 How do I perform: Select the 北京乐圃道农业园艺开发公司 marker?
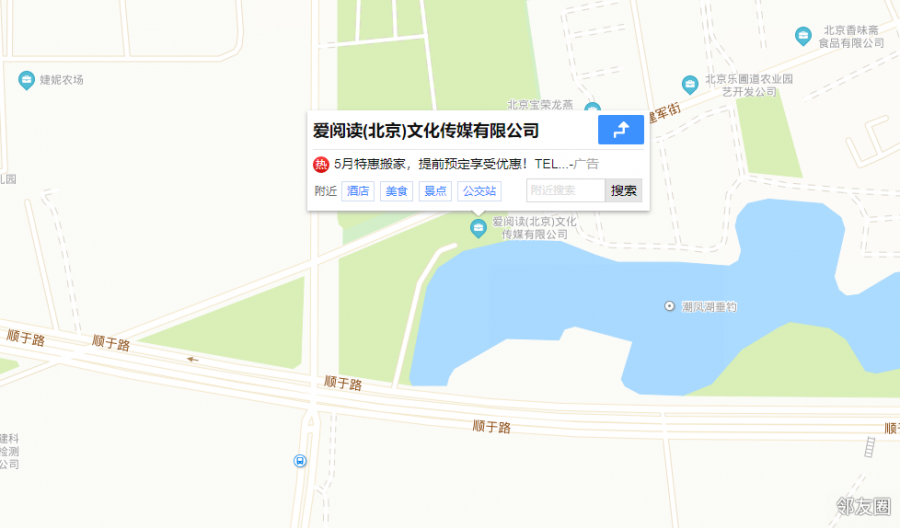tap(689, 84)
